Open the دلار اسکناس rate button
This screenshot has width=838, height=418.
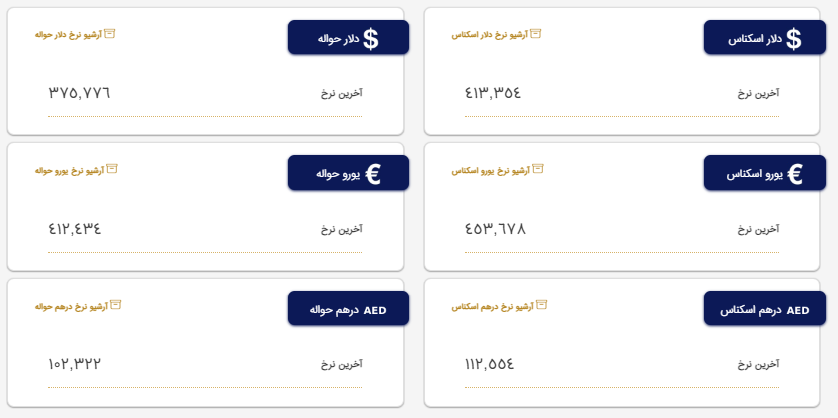[x=765, y=39]
